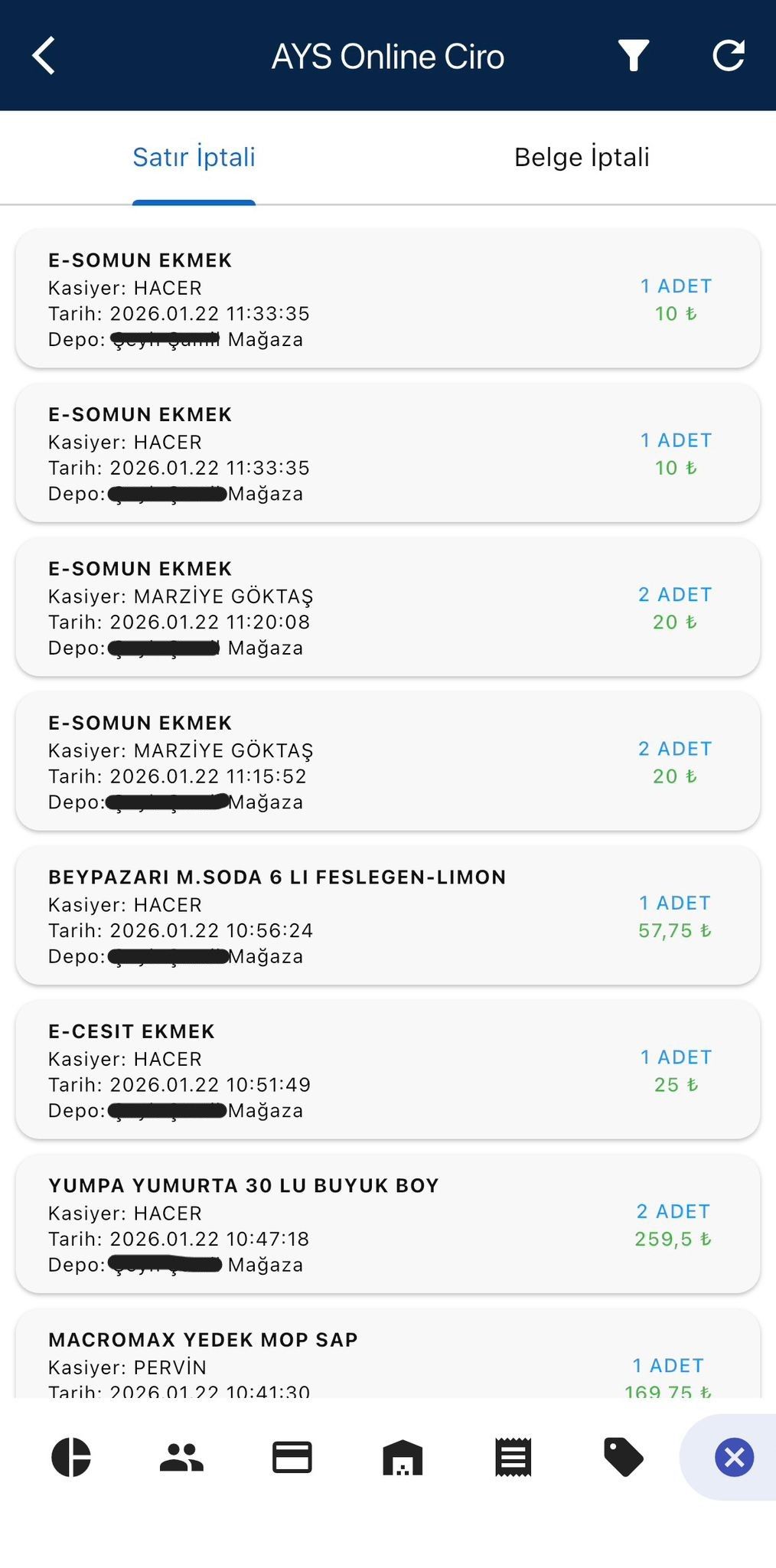Open the warehouse section in bottom bar

403,1457
